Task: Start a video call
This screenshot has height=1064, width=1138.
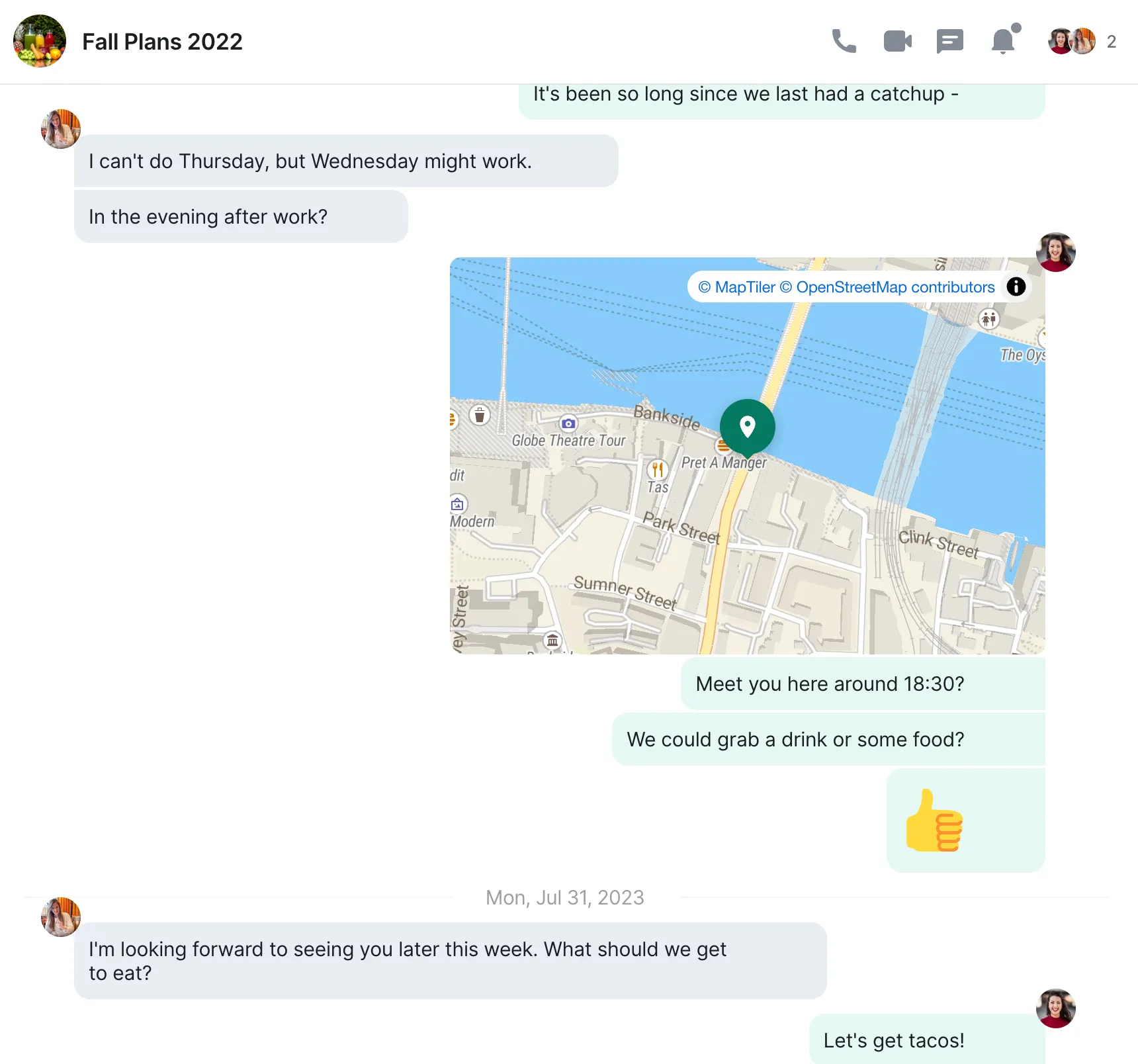Action: pyautogui.click(x=897, y=42)
